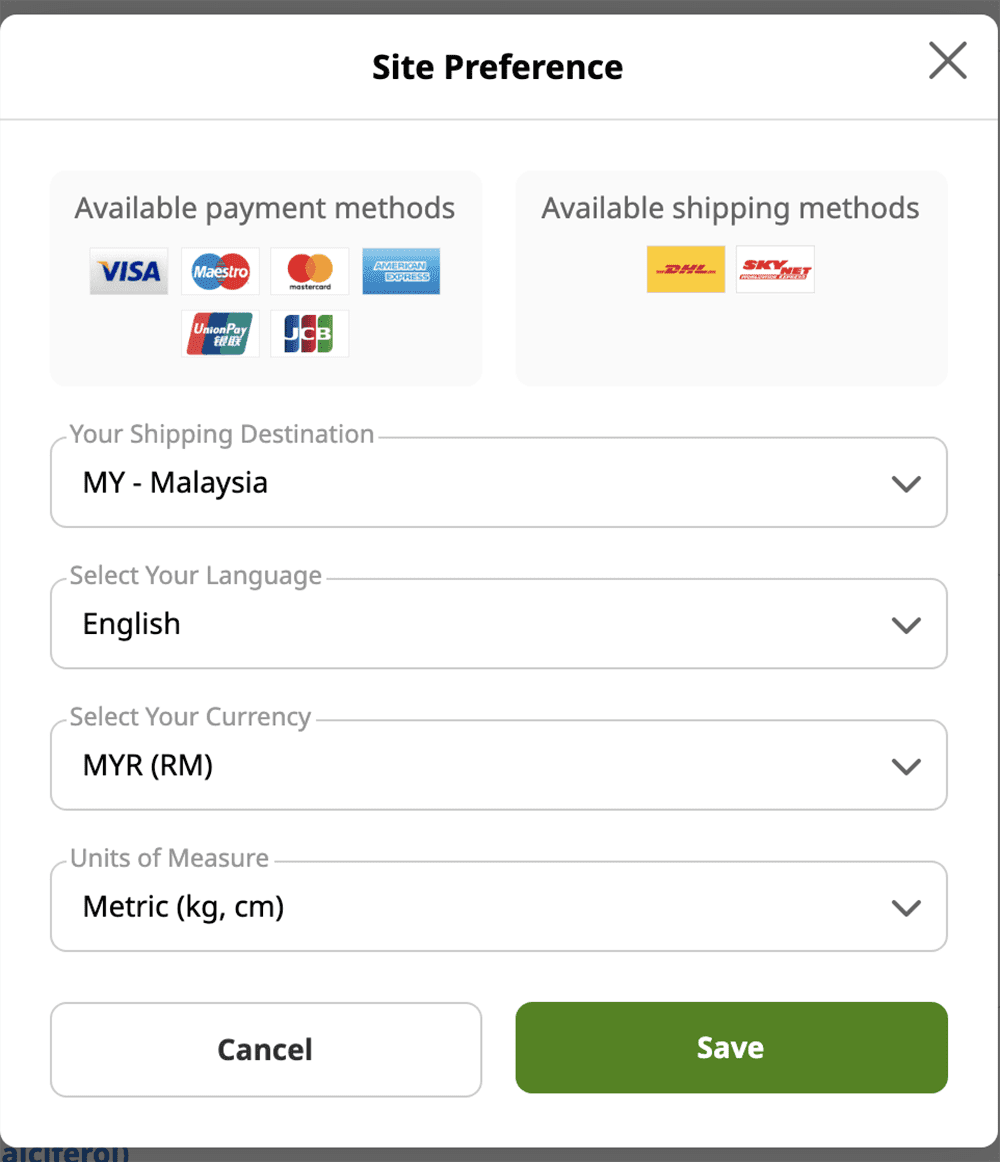Close the Site Preference dialog
1000x1162 pixels.
pos(947,60)
